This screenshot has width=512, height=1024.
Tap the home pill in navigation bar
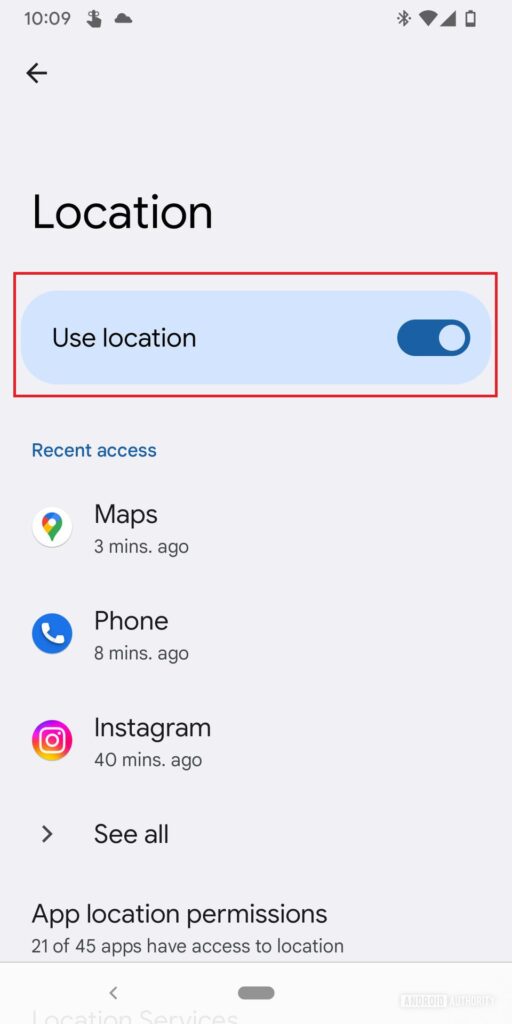click(256, 993)
